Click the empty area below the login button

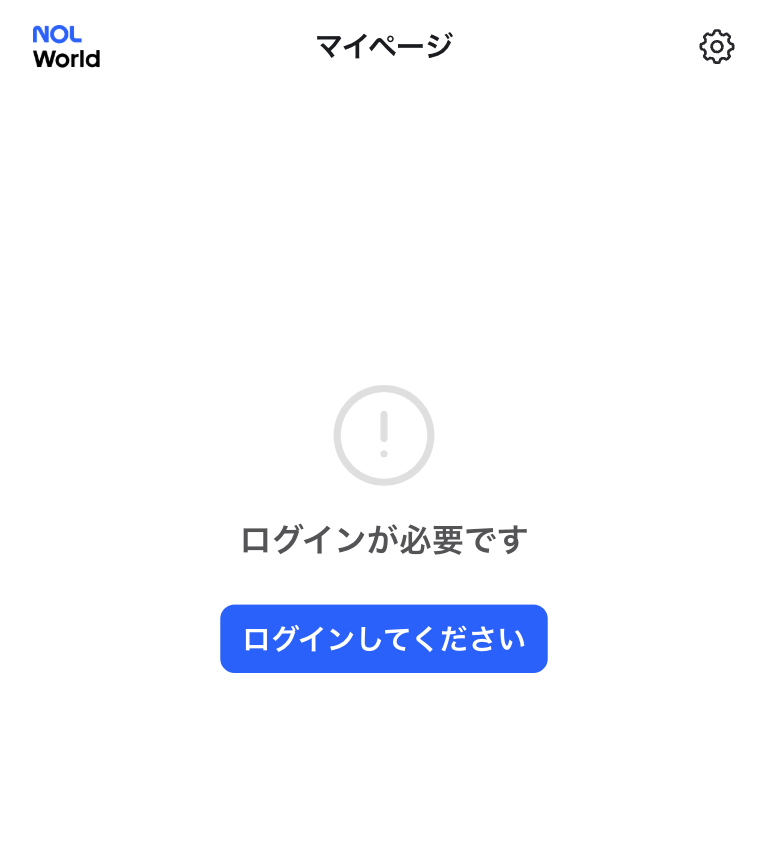click(383, 760)
